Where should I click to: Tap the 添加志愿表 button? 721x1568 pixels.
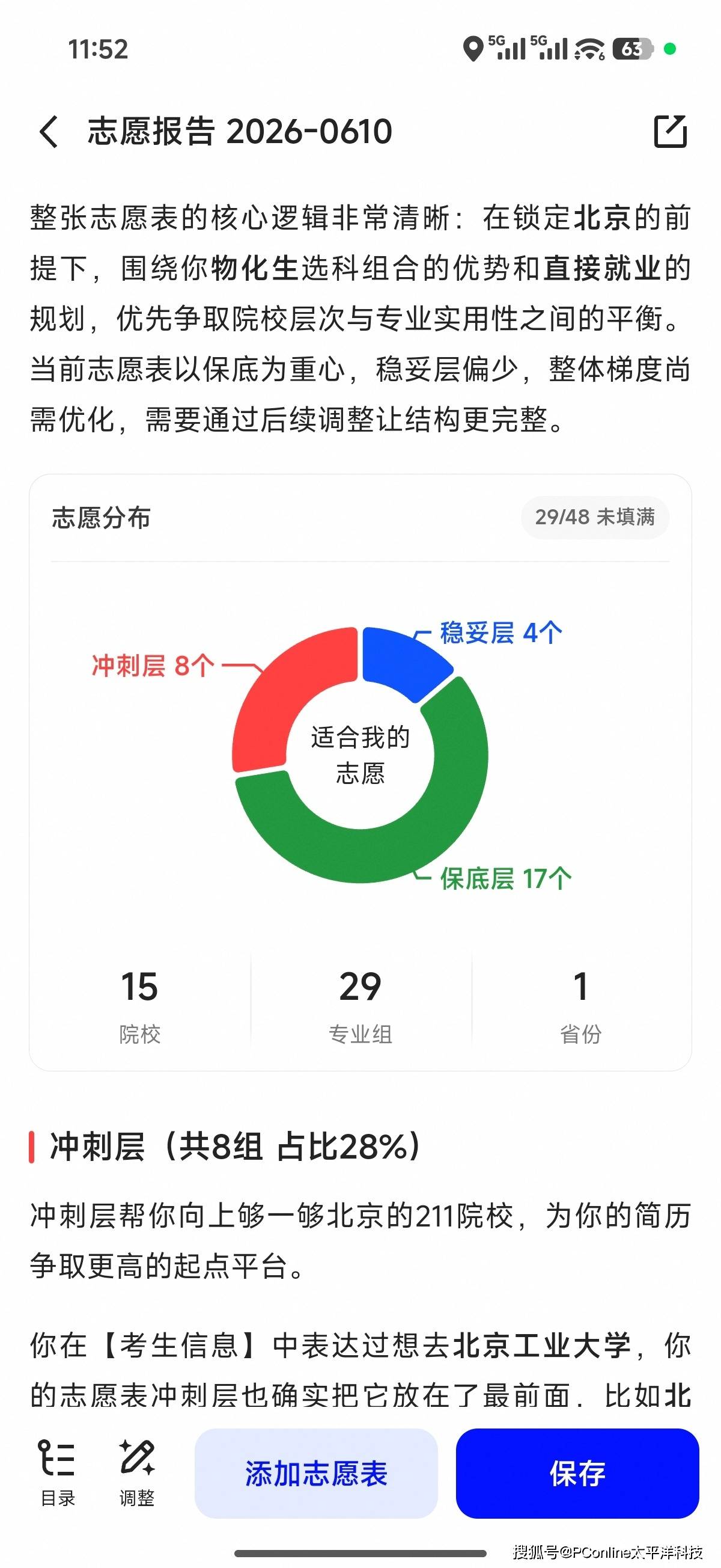(316, 1474)
